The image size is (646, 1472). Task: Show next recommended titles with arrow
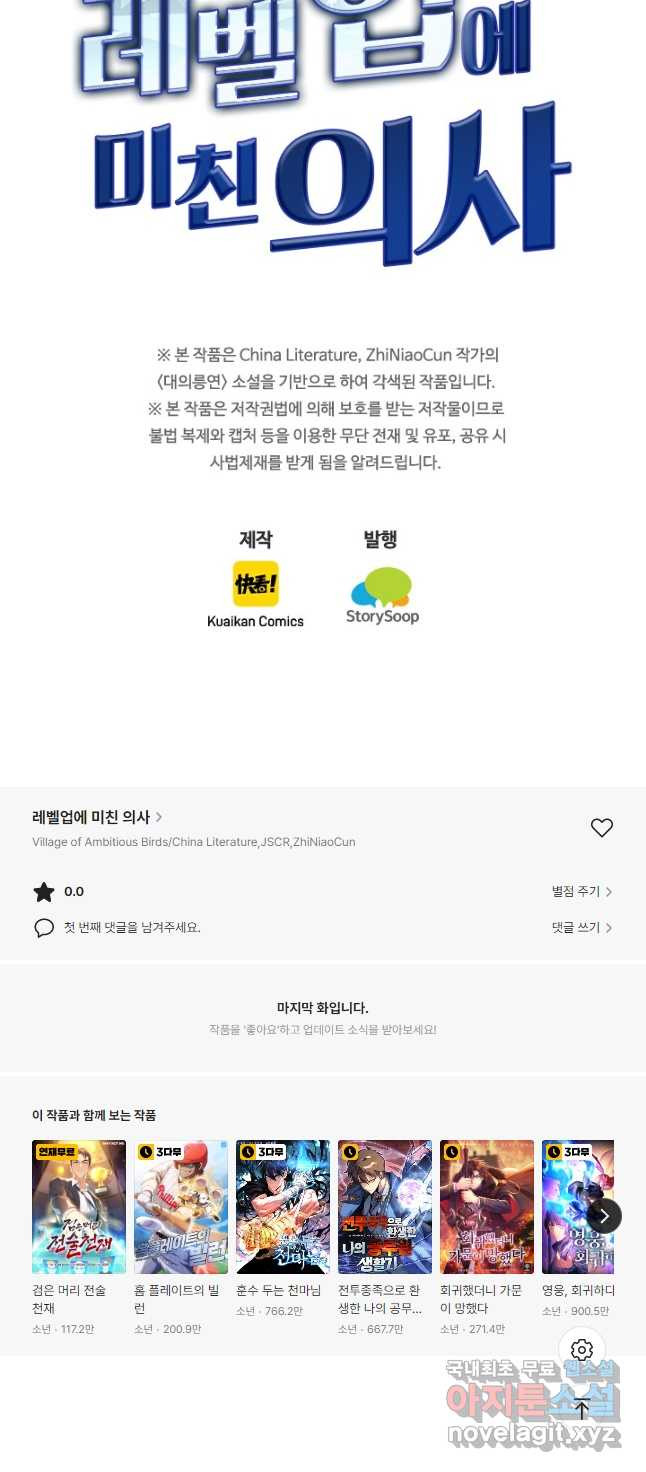[604, 1216]
